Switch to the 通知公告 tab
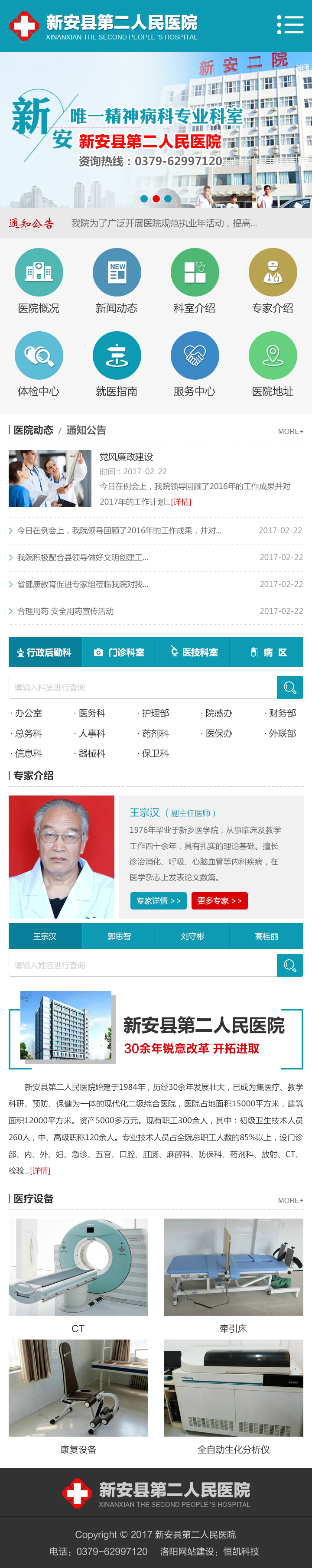 pos(86,430)
